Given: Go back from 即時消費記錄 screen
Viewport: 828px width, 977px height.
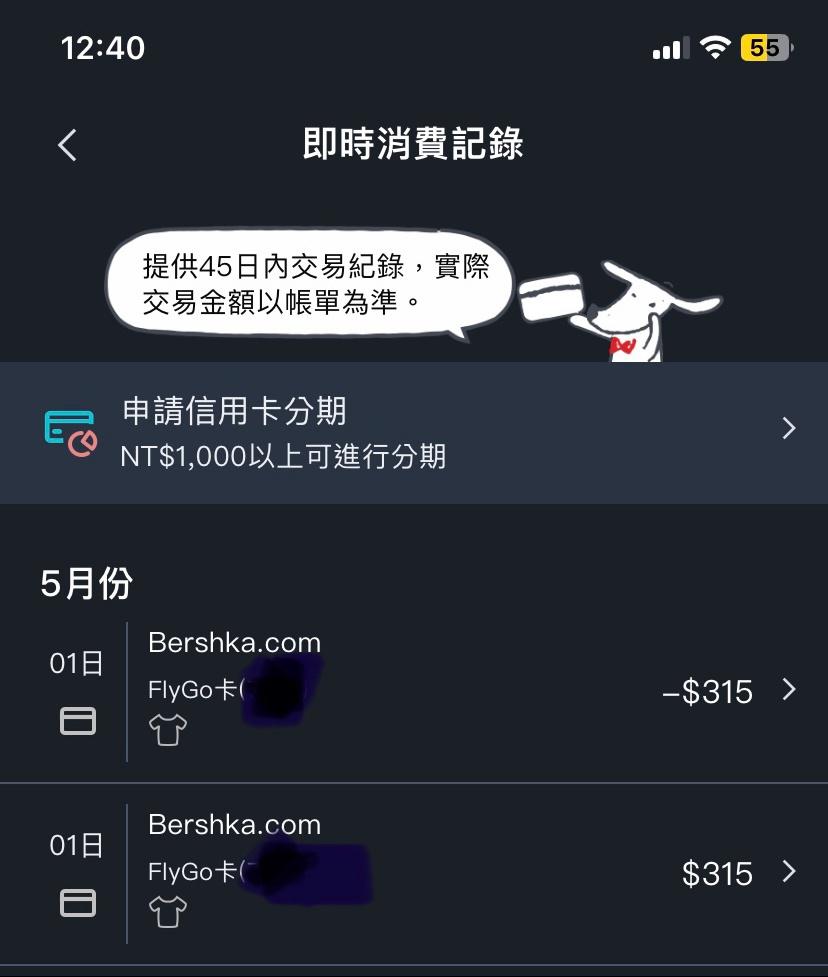Looking at the screenshot, I should pos(67,145).
